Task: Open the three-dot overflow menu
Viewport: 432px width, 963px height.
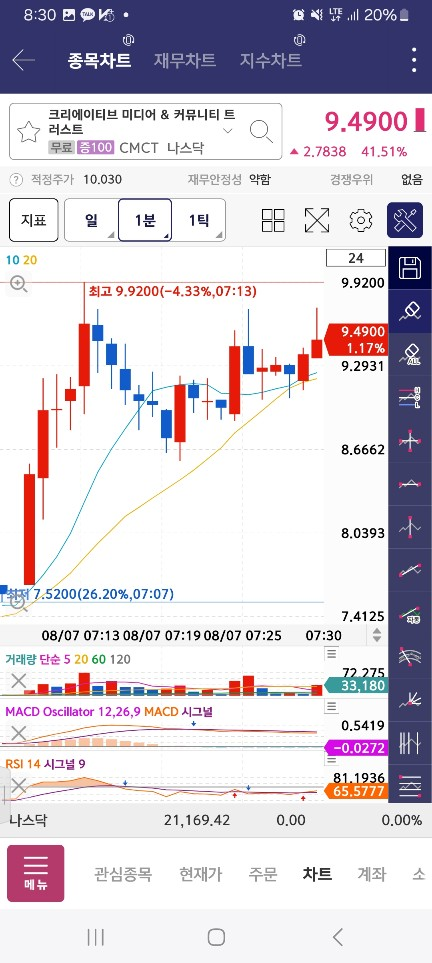Action: point(414,60)
